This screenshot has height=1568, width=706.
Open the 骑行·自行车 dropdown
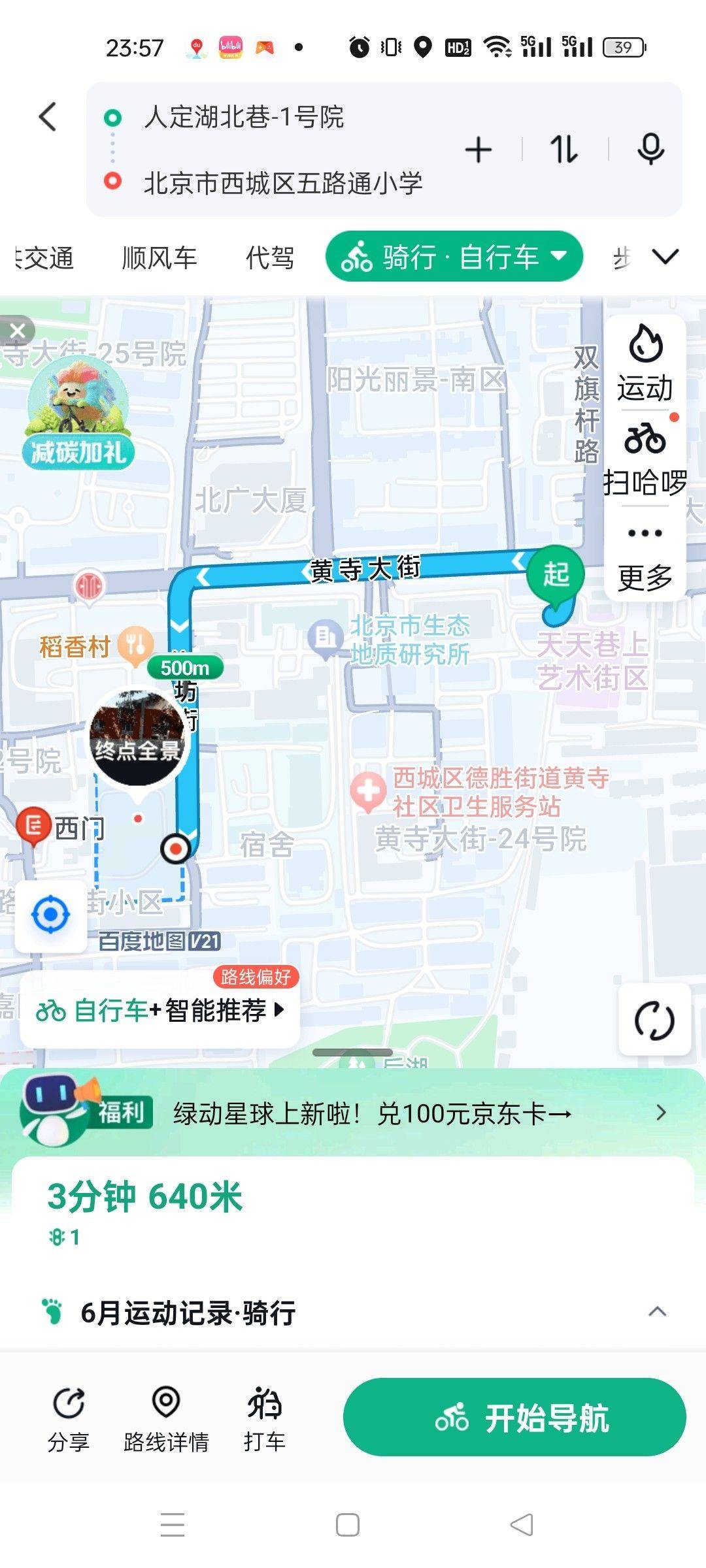[x=454, y=256]
